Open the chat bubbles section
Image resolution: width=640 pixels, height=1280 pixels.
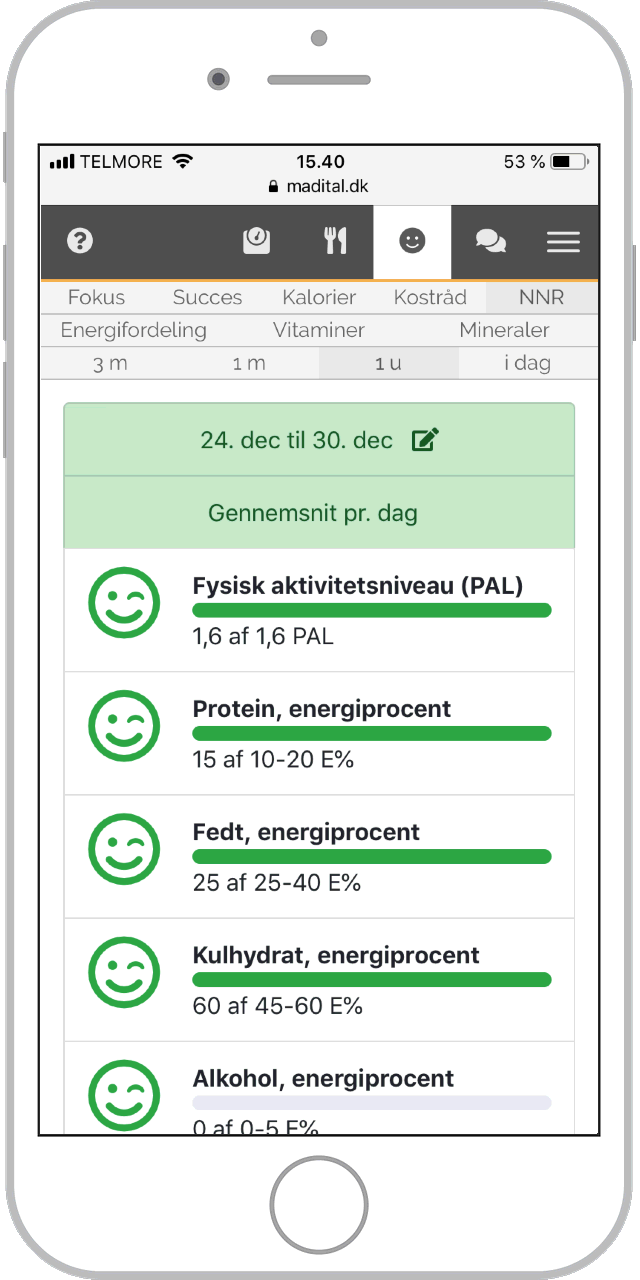pos(490,241)
